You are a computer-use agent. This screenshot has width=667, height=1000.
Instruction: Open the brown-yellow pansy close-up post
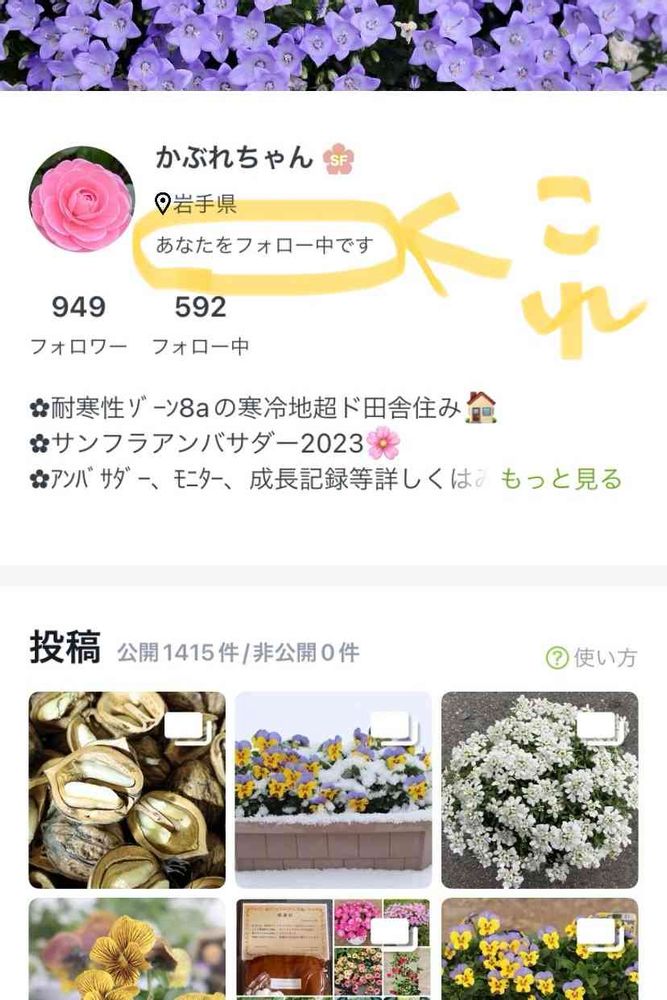click(127, 948)
